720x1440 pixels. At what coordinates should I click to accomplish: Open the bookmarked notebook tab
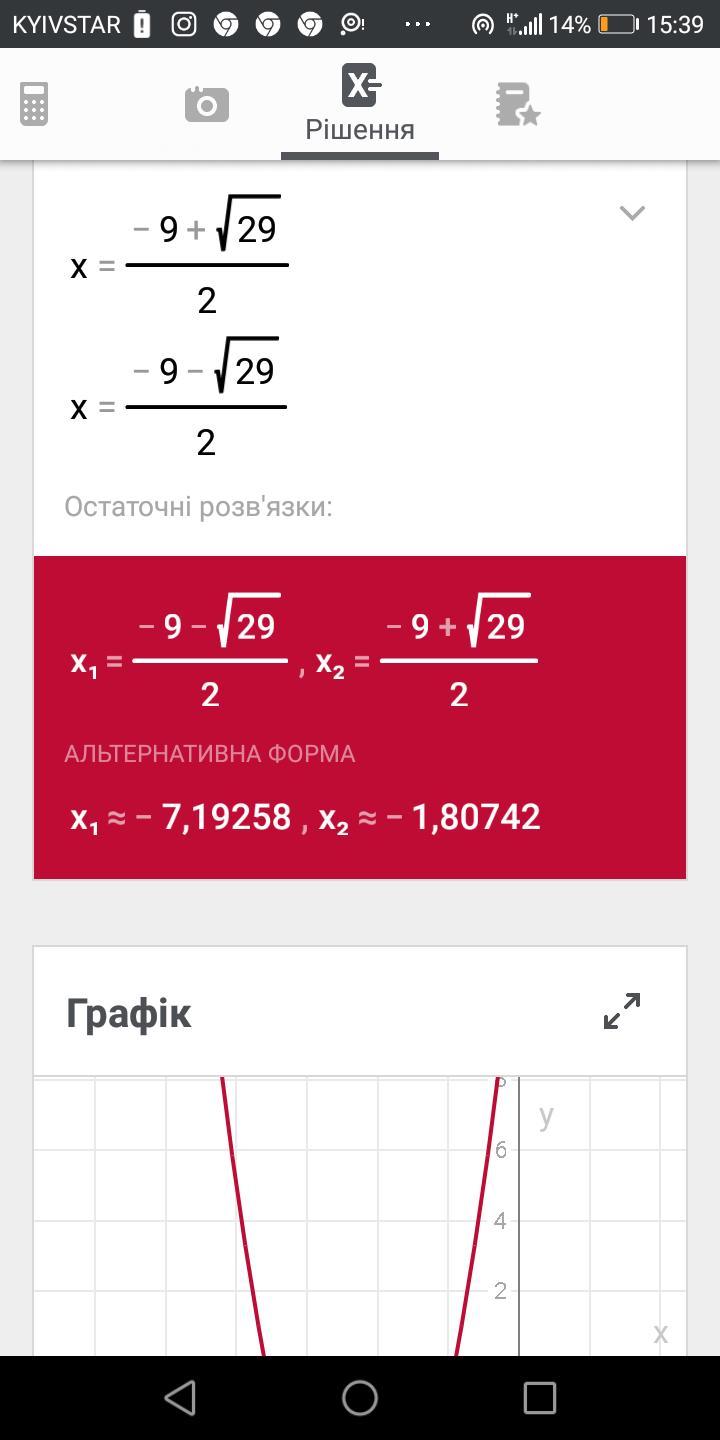(517, 104)
